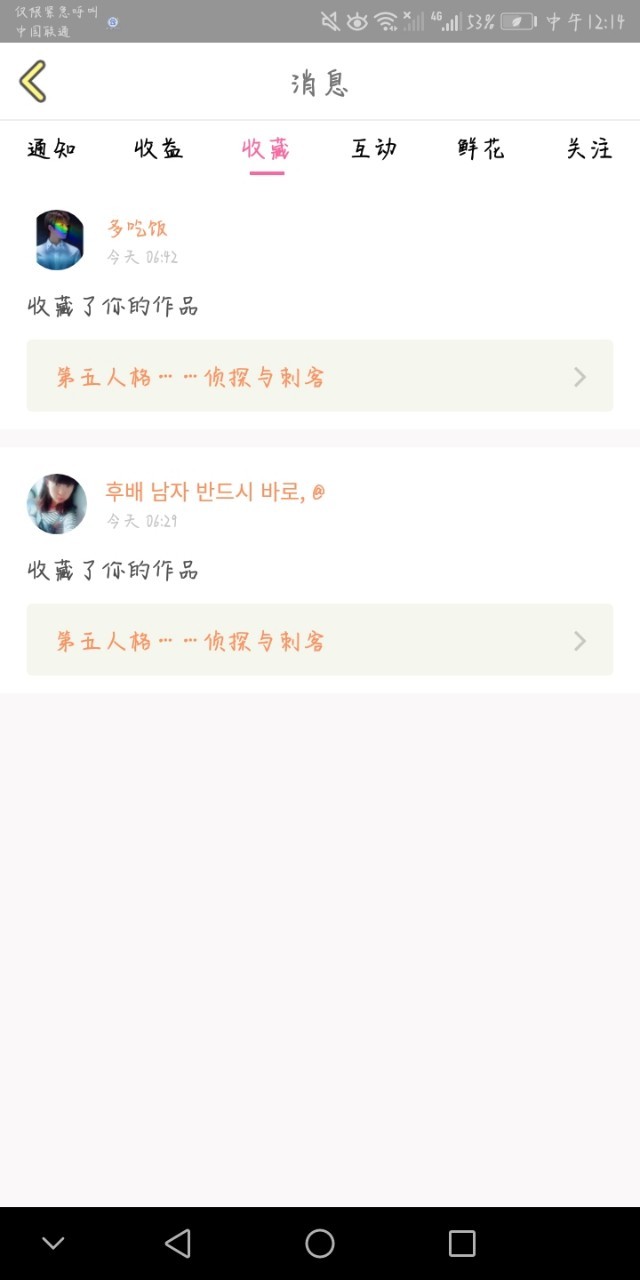Screen dimensions: 640x1280
Task: Switch to the 通知 tab
Action: 51,149
